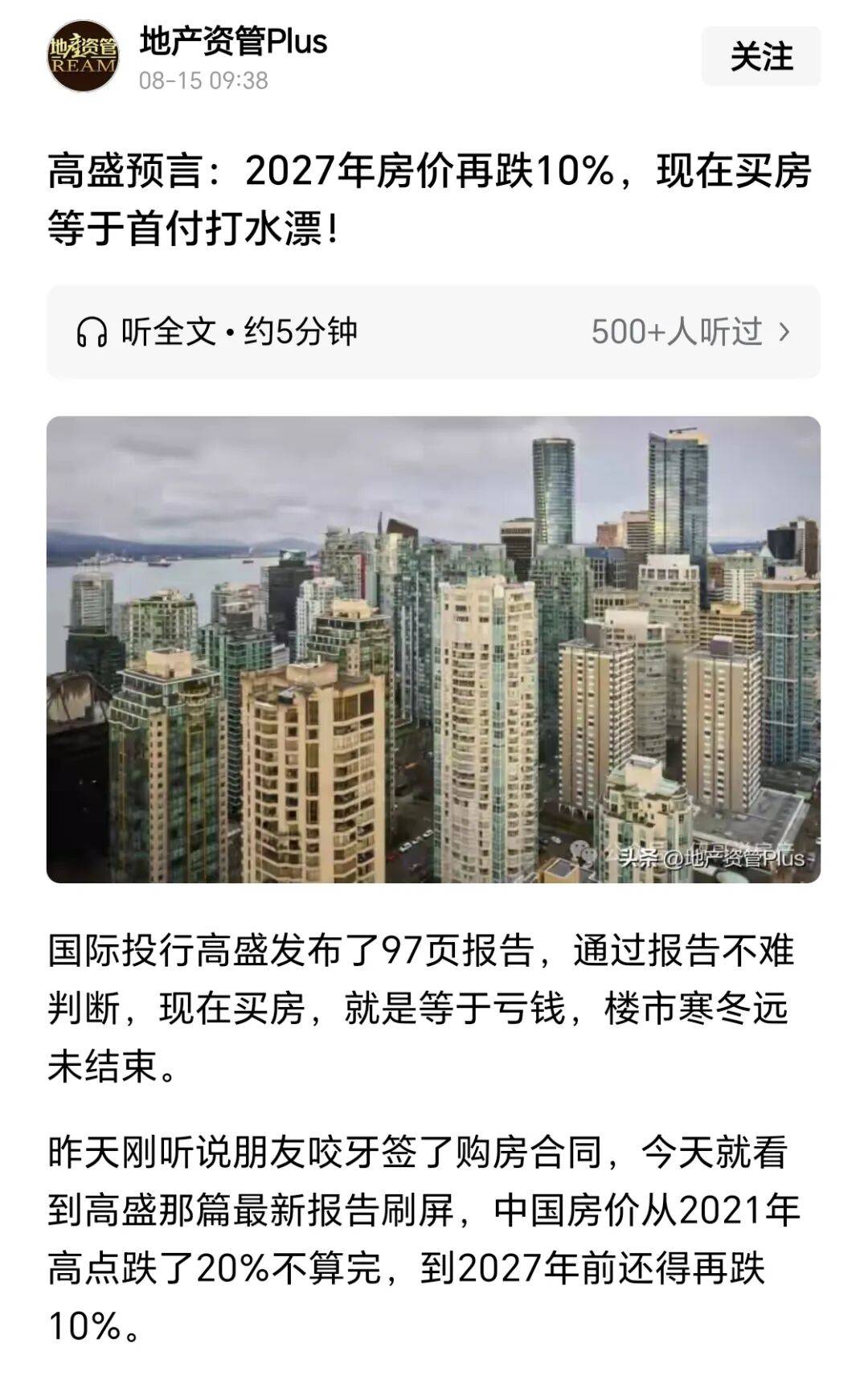Viewport: 868px width, 1376px height.
Task: Open the 地产资管Plus author avatar
Action: click(83, 57)
